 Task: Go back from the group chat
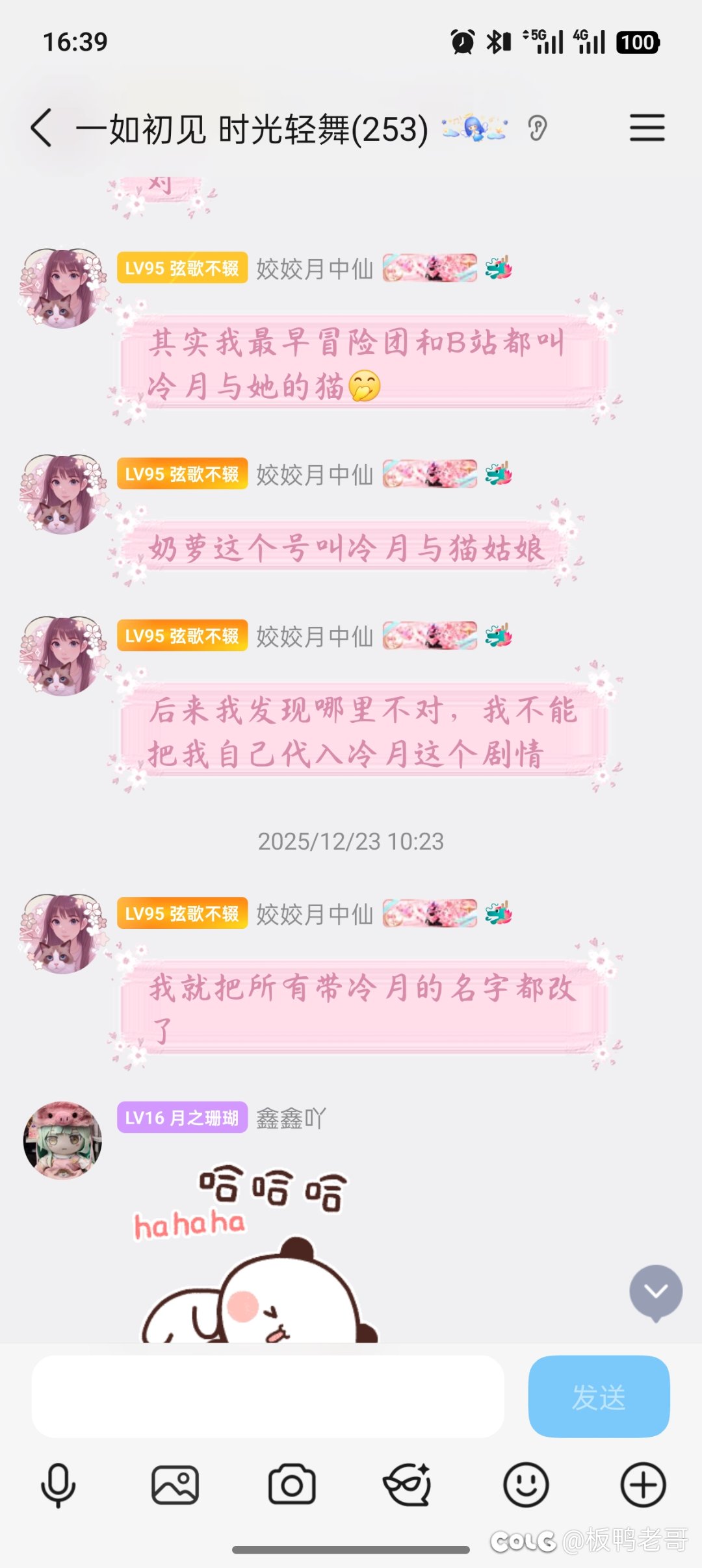(x=42, y=128)
